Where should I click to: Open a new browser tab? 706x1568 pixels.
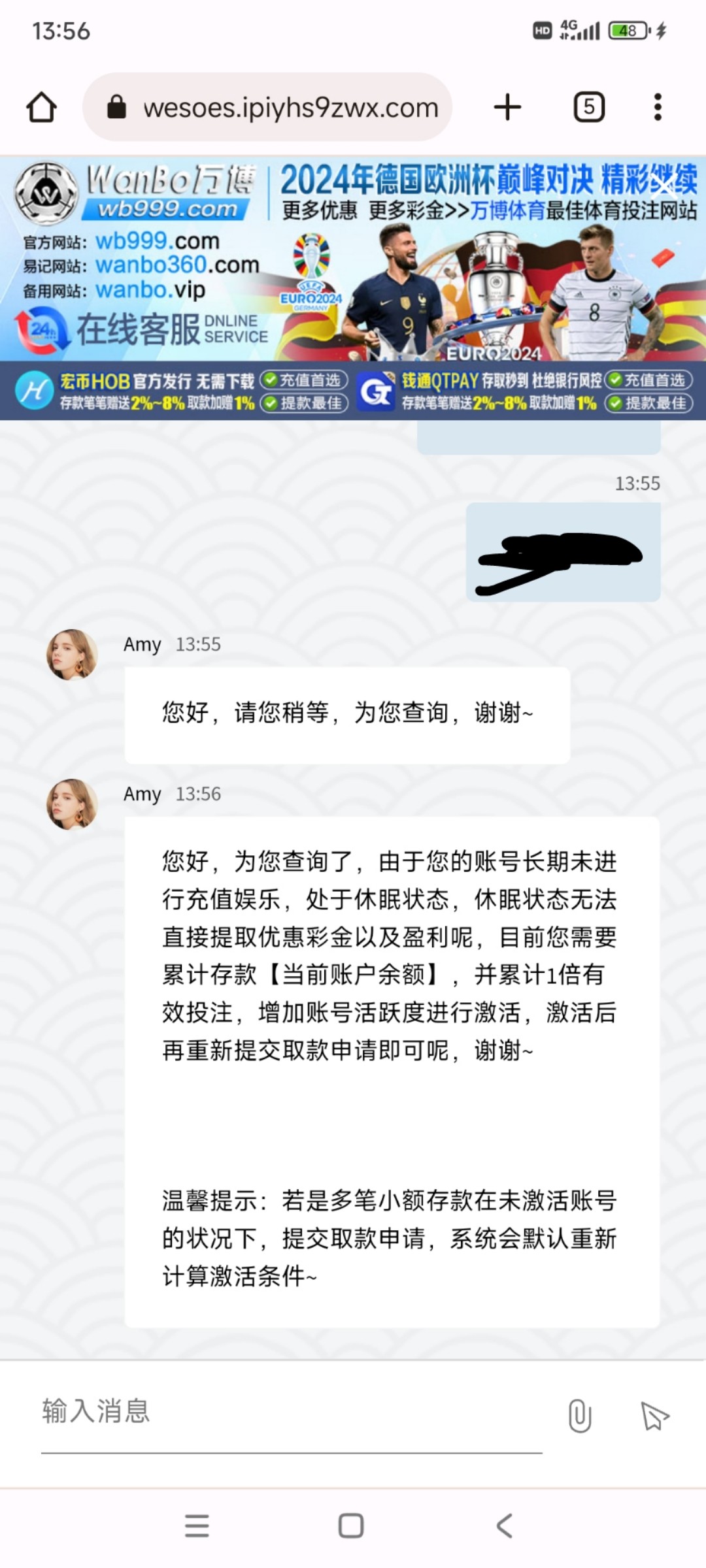pos(507,107)
